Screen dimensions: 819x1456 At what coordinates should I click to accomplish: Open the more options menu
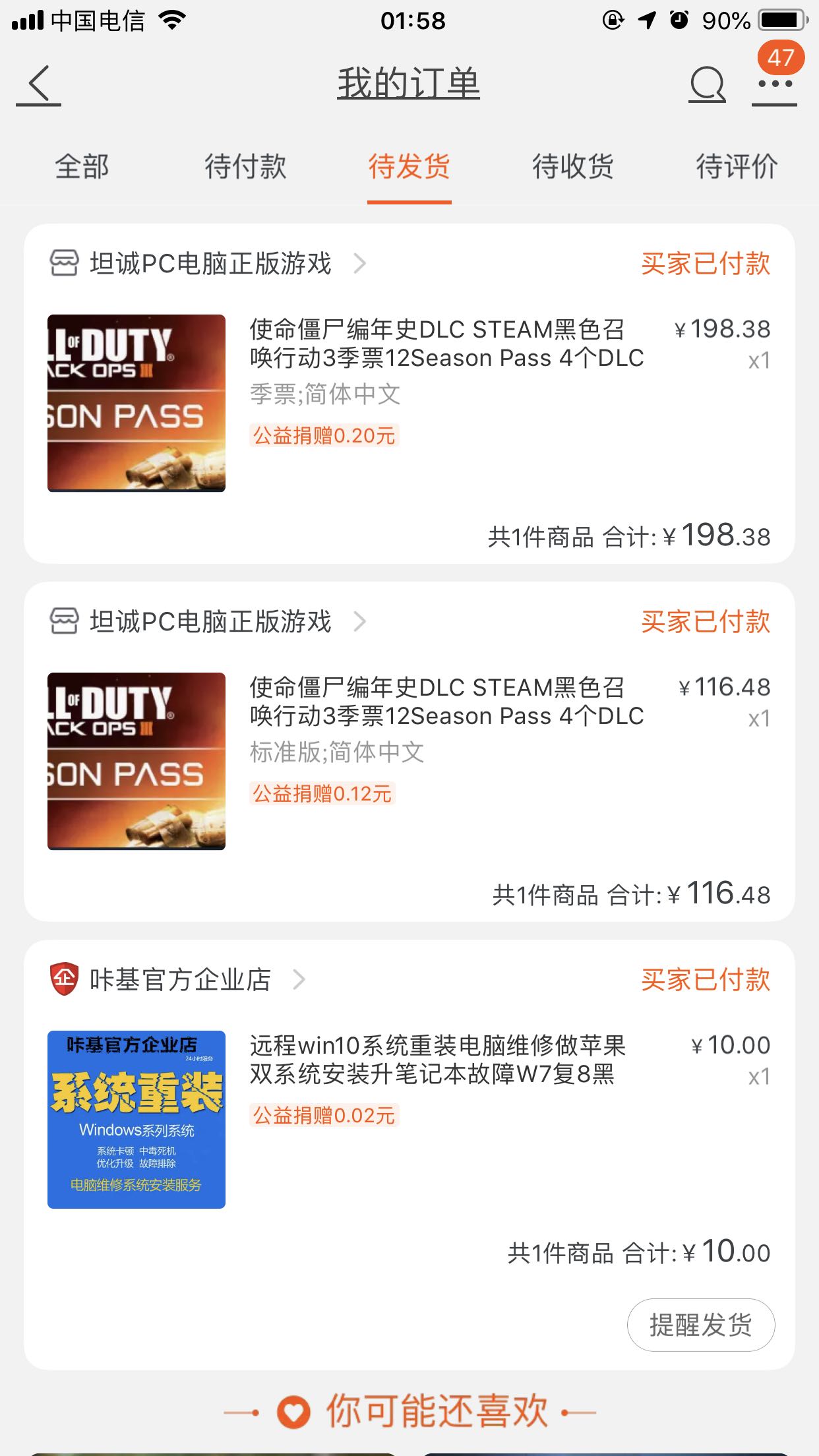pos(775,84)
